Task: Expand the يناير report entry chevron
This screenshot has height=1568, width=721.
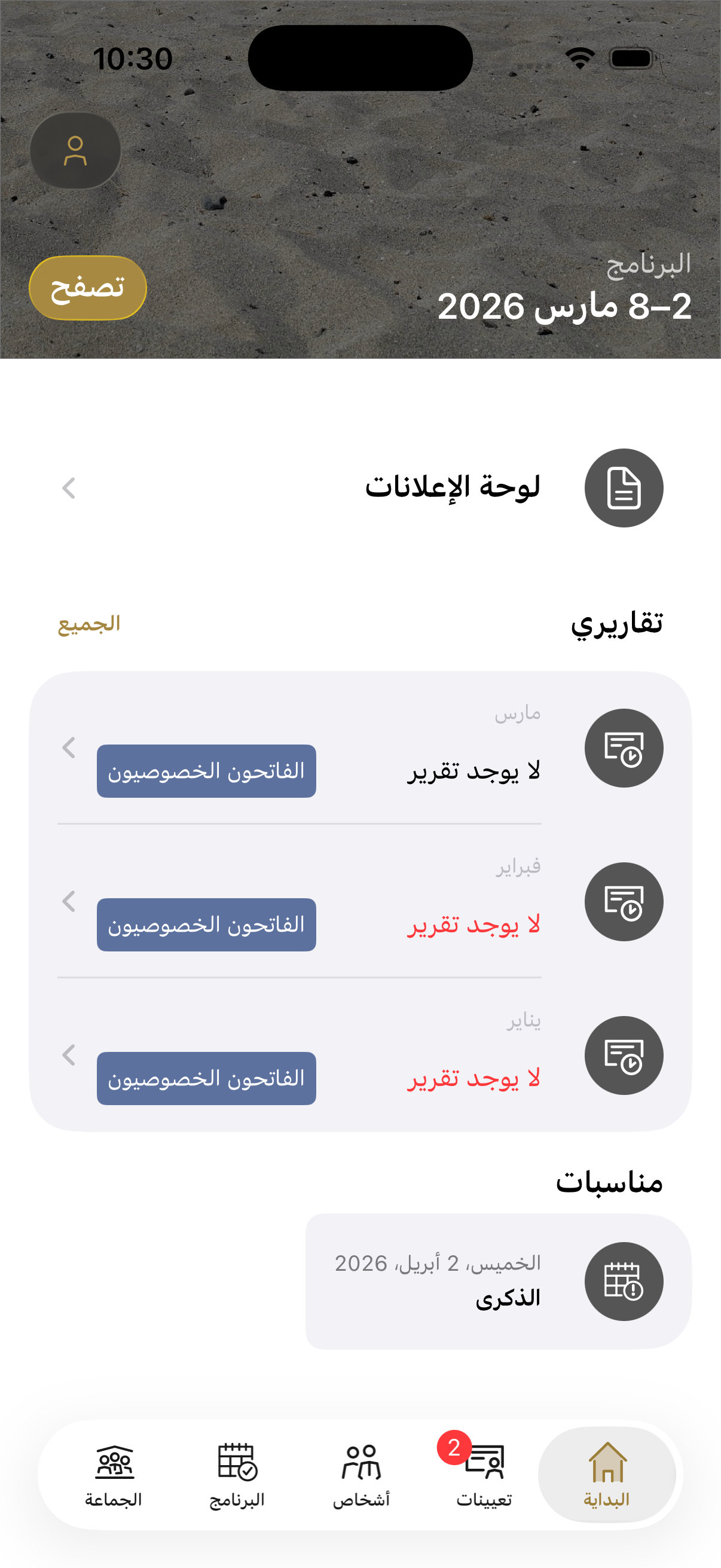Action: [x=69, y=1056]
